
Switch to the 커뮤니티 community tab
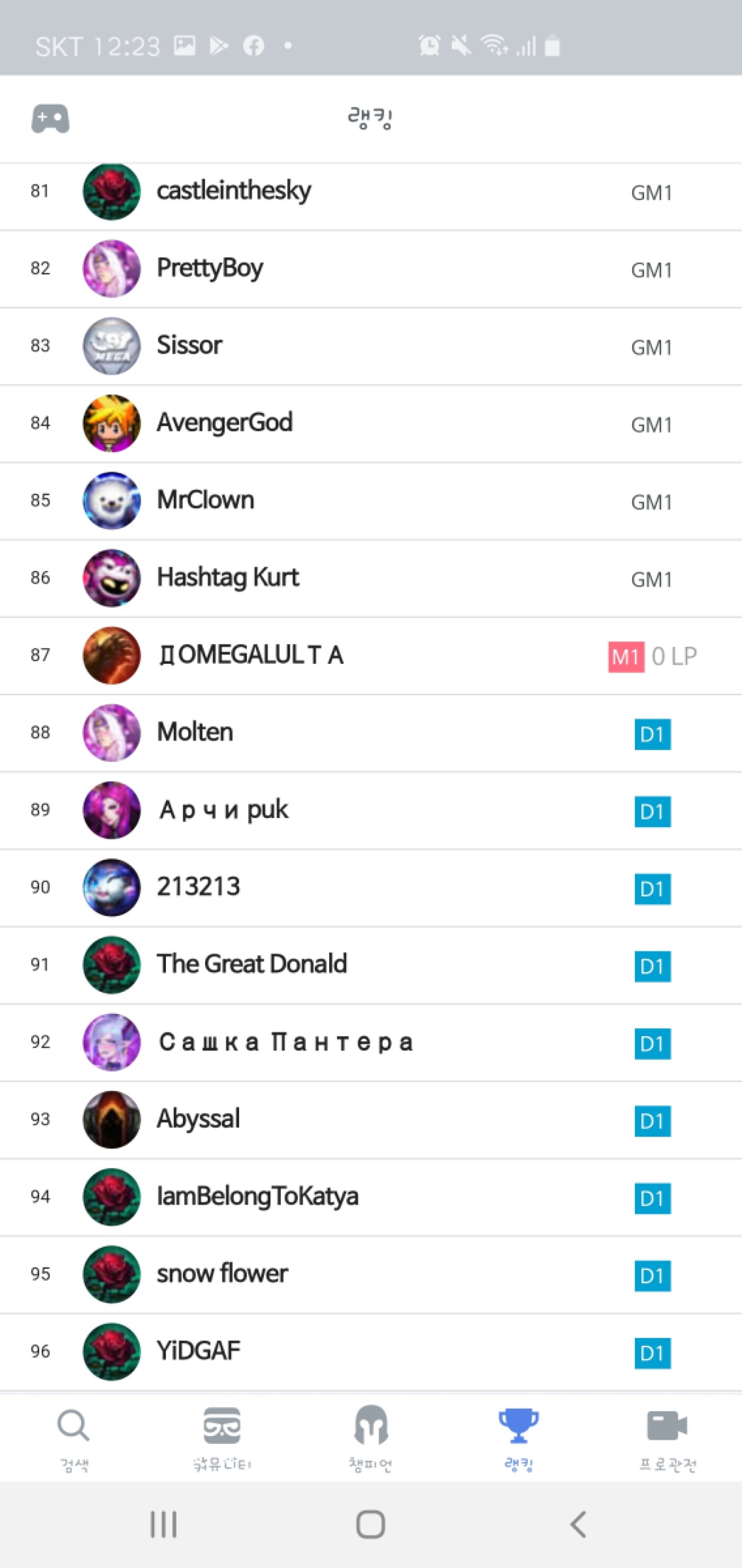pyautogui.click(x=222, y=1438)
